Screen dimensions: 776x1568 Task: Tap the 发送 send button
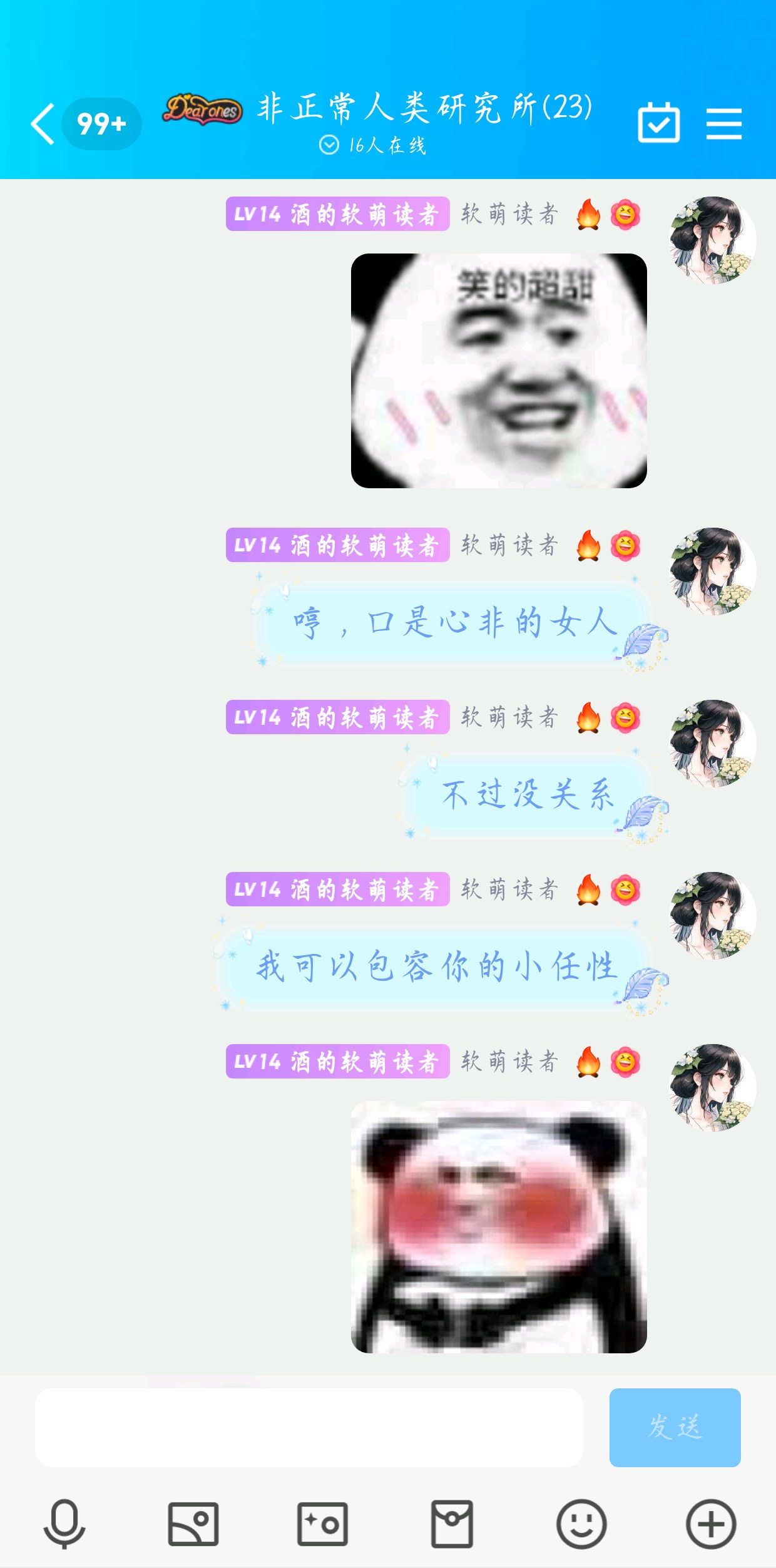coord(675,1427)
